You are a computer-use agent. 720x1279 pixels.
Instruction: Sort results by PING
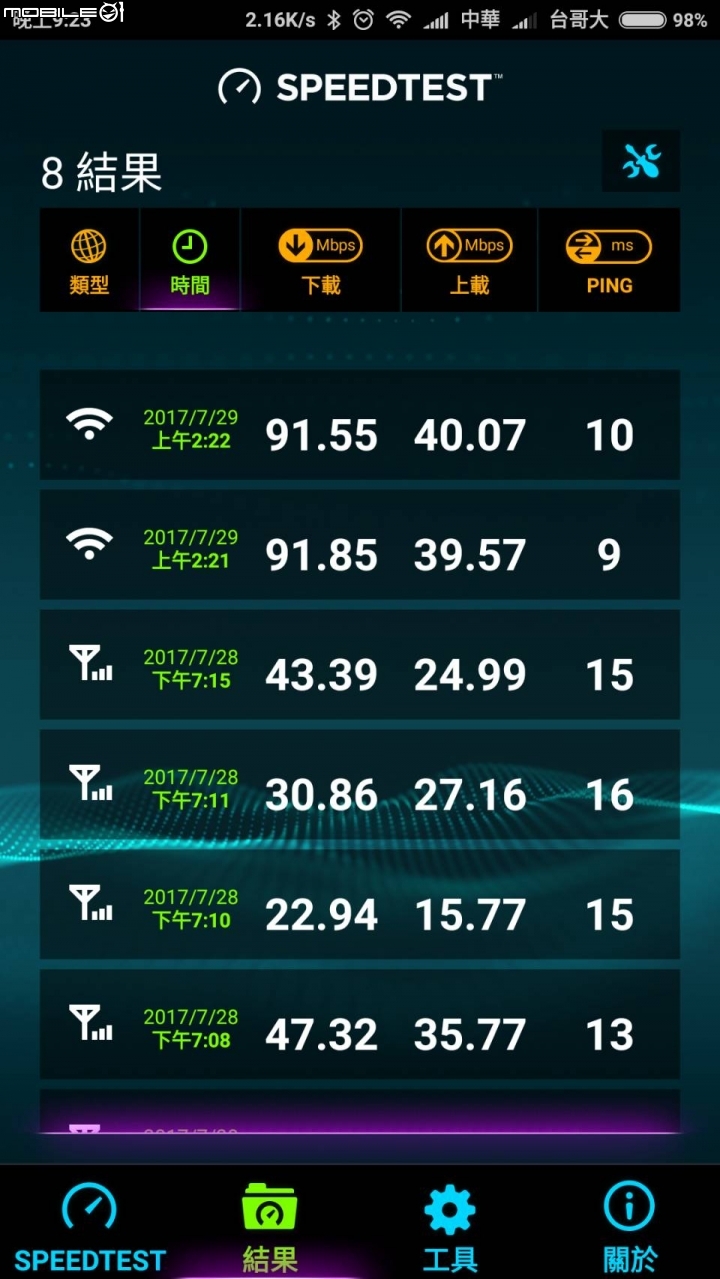[609, 261]
